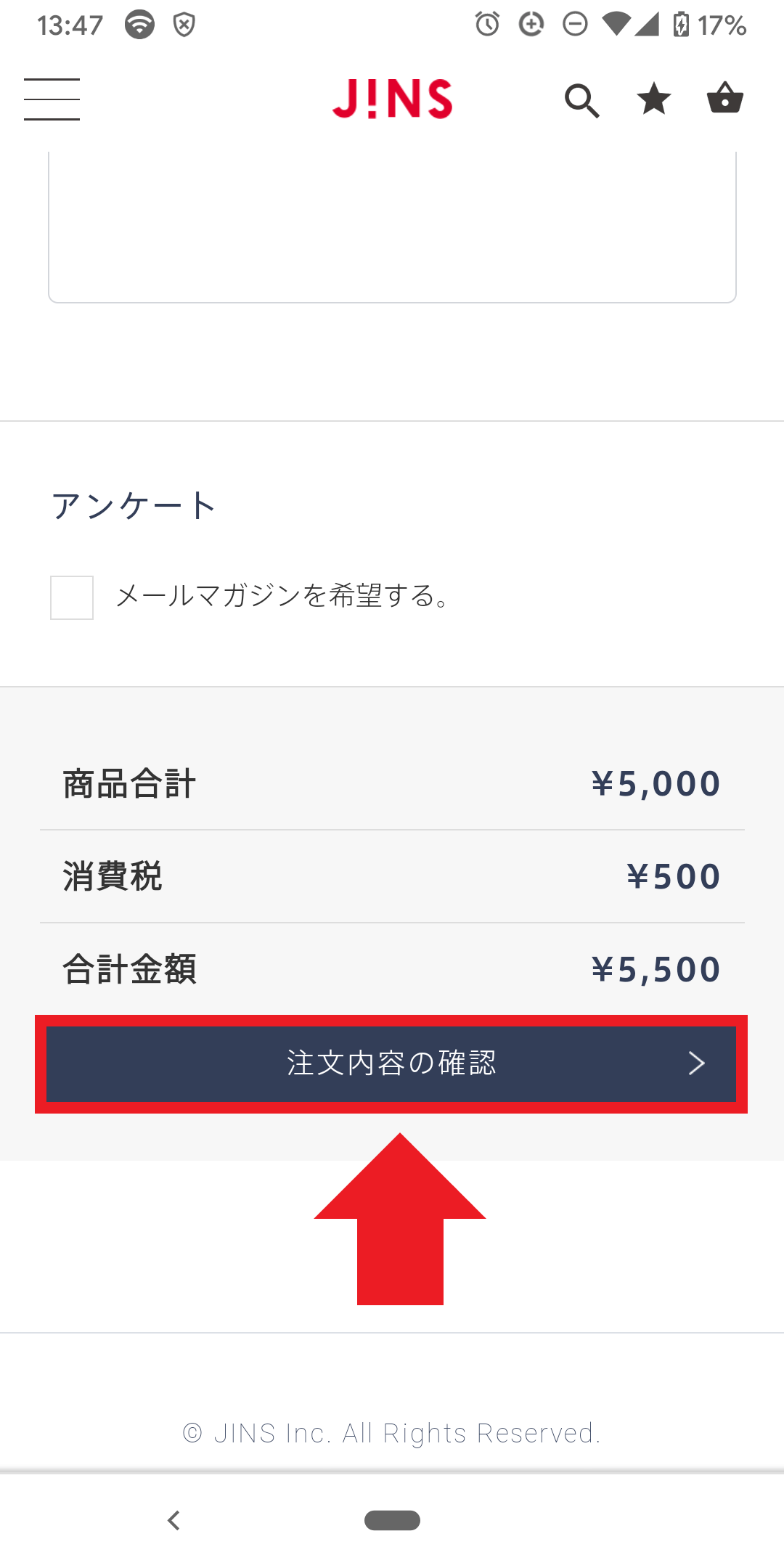Focus the large text box at top
This screenshot has height=1568, width=784.
click(x=392, y=226)
